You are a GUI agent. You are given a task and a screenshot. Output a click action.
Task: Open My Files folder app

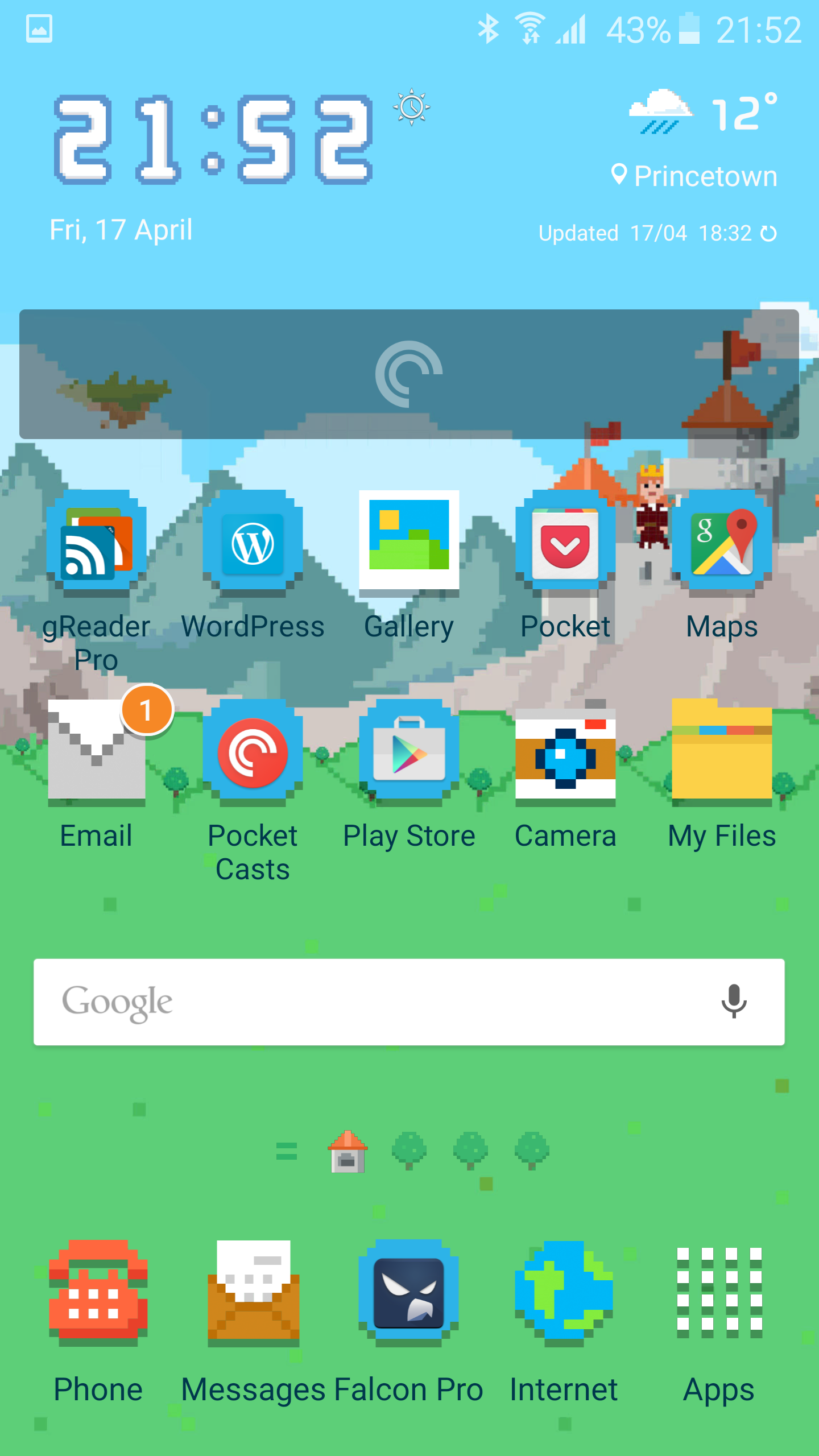click(x=722, y=751)
